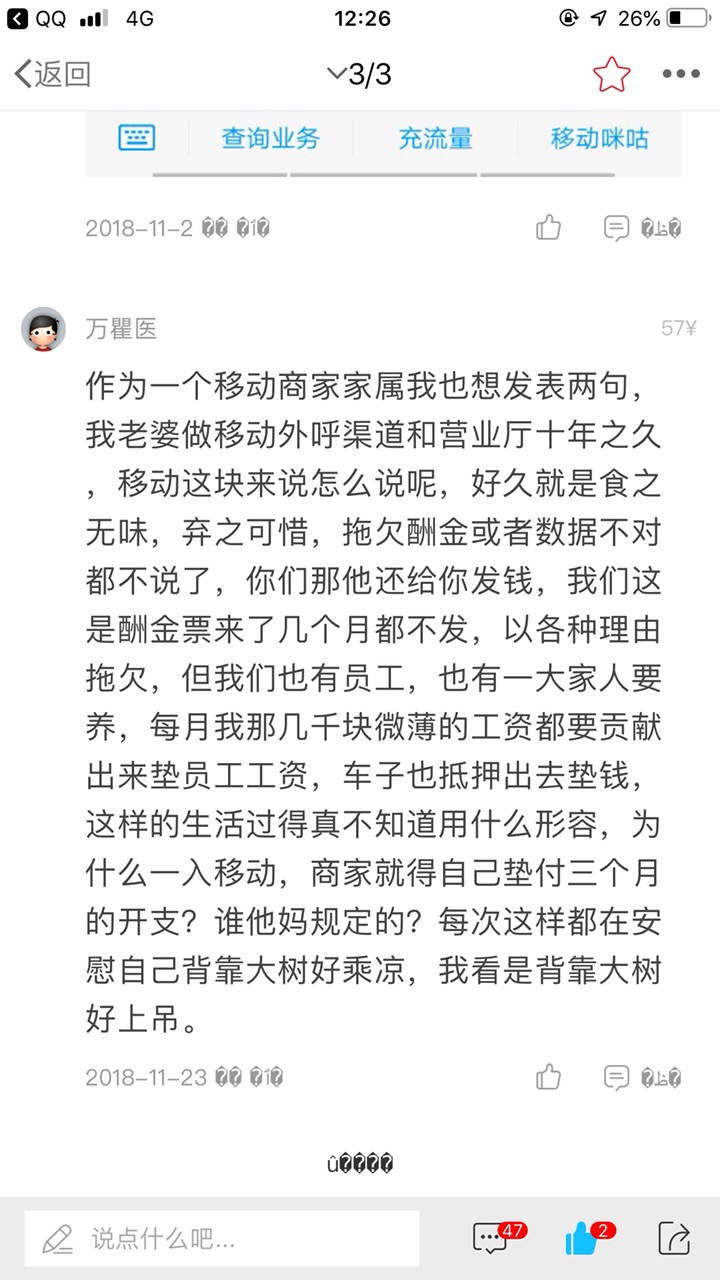View the 47 comments
Image resolution: width=720 pixels, height=1280 pixels.
pyautogui.click(x=492, y=1238)
